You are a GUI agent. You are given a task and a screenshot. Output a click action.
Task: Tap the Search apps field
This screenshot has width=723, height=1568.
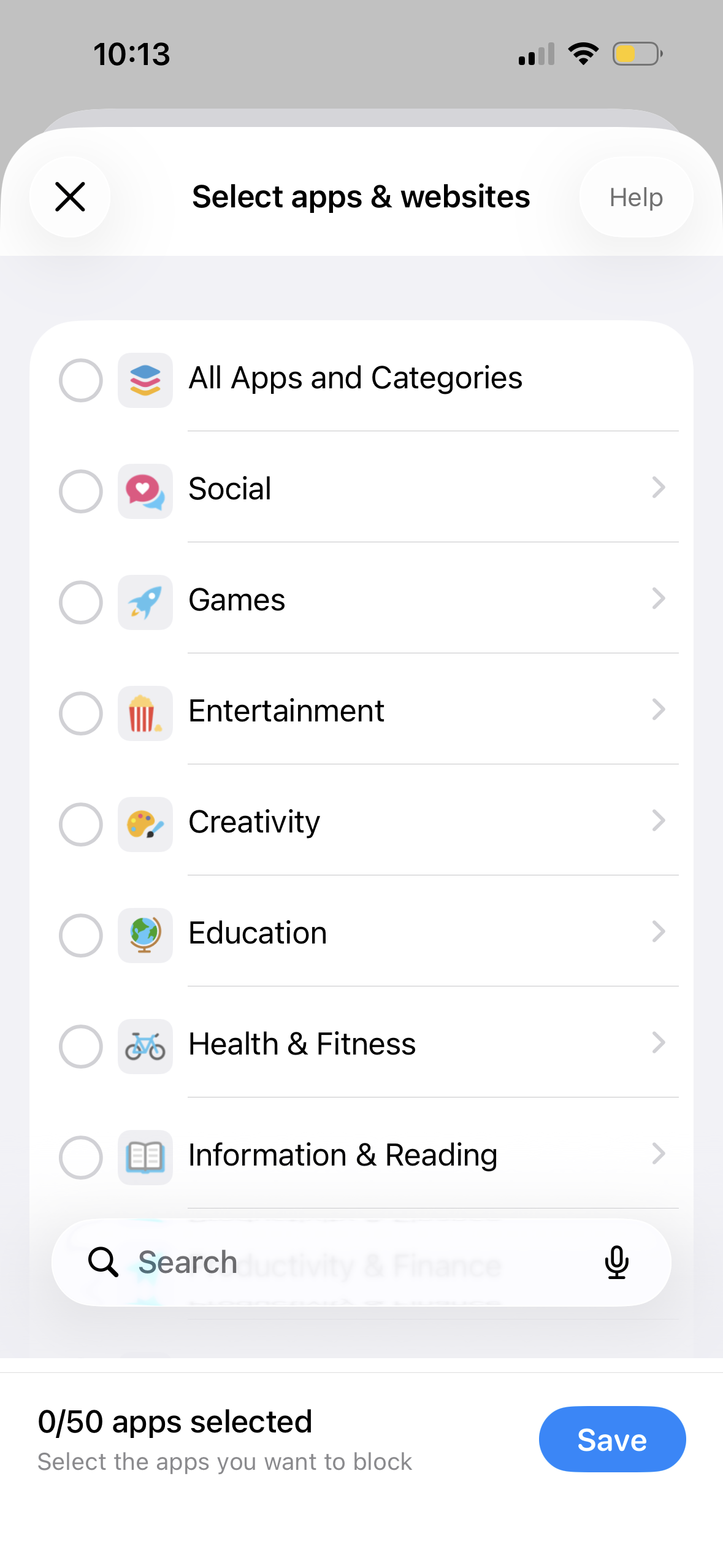point(343,1262)
